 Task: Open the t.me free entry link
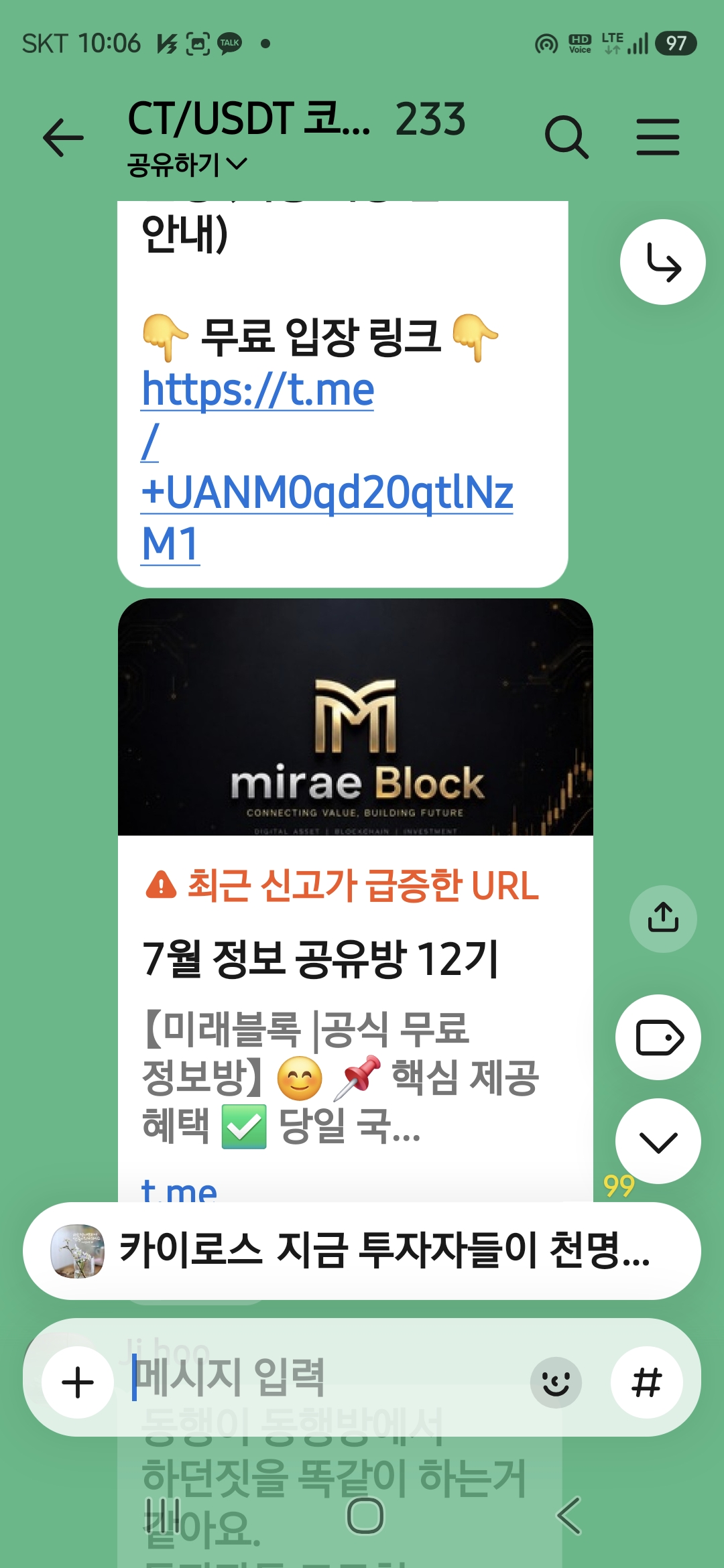click(327, 466)
